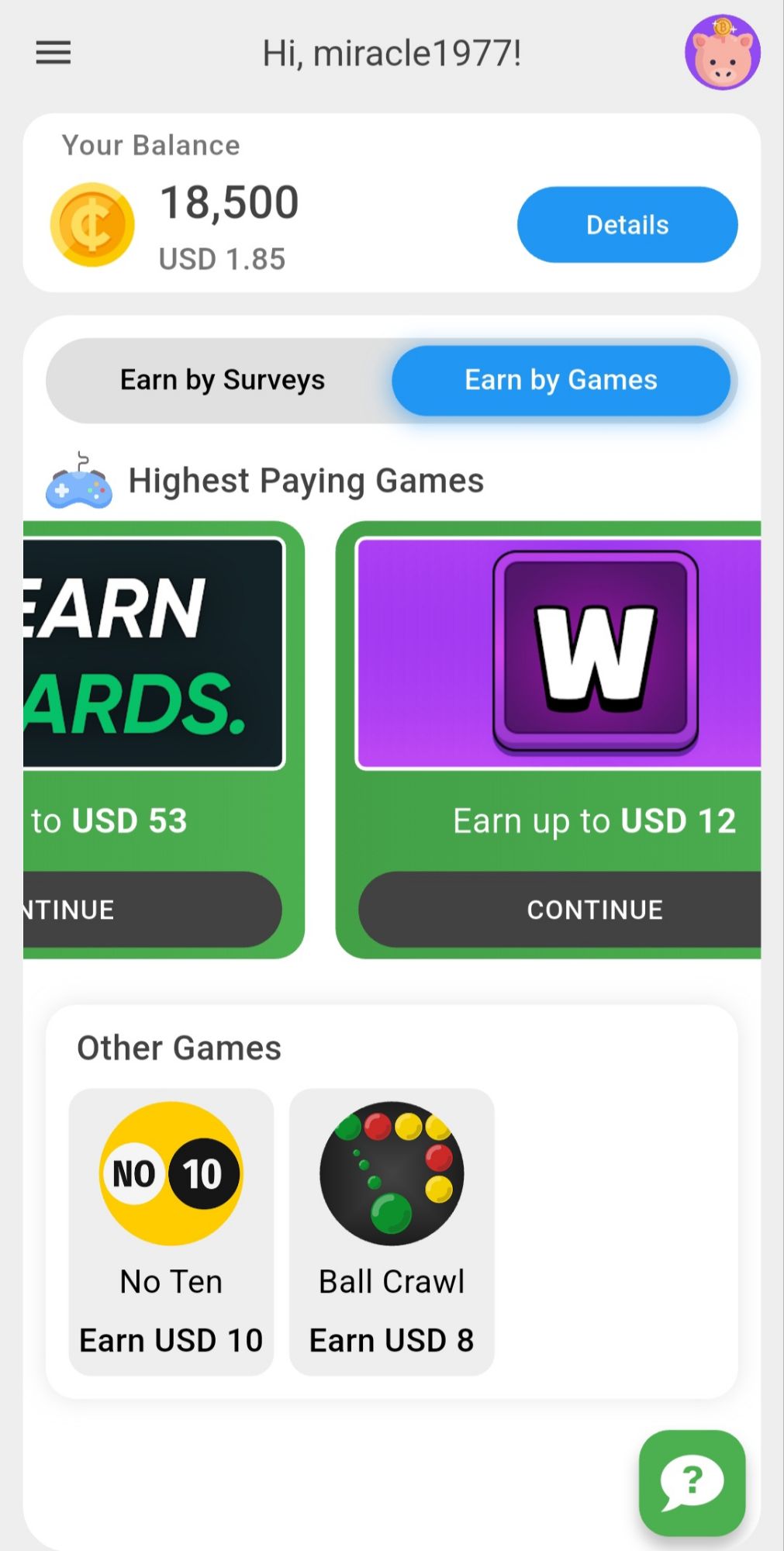
Task: Switch to the Earn by Surveys tab
Action: point(222,380)
